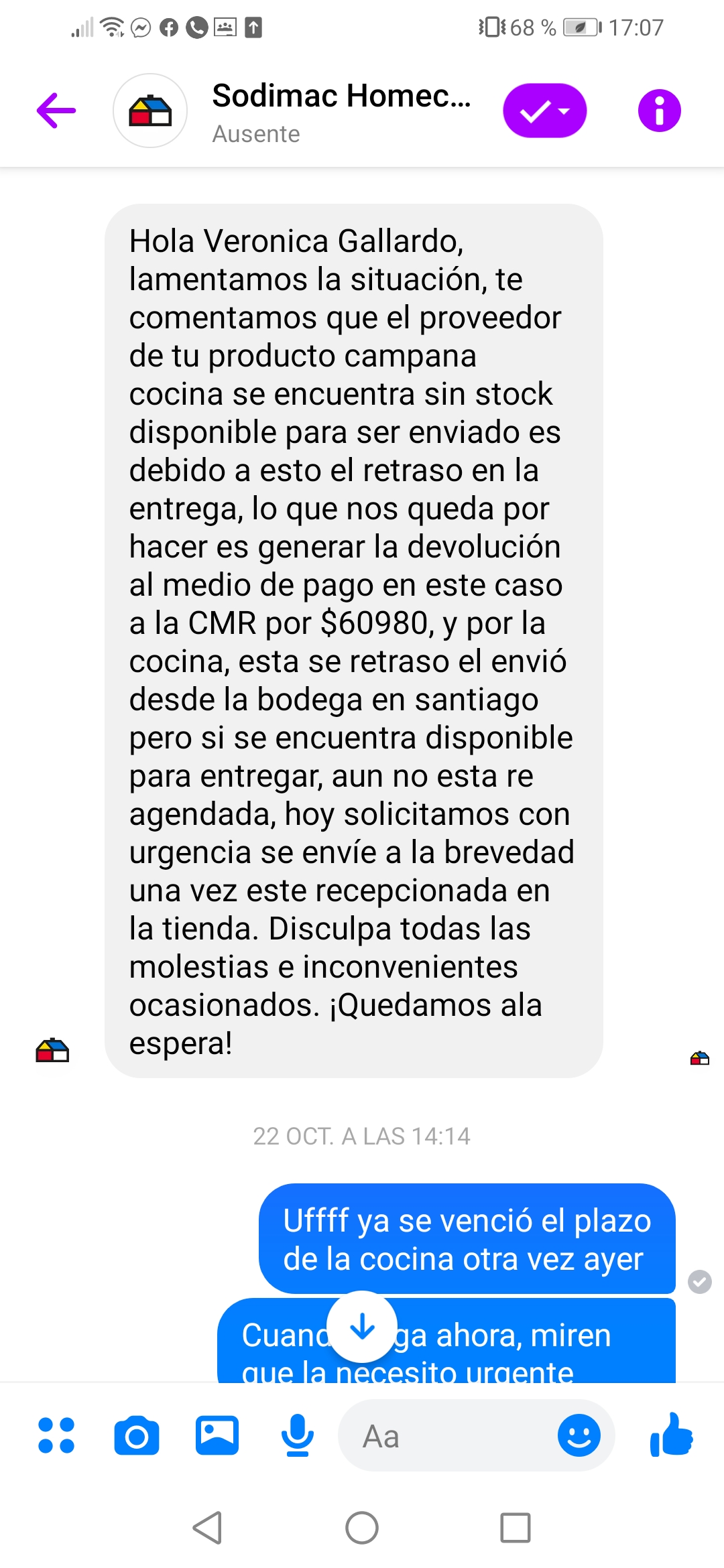This screenshot has height=1568, width=724.
Task: Open the recent apps square button
Action: (x=516, y=1528)
